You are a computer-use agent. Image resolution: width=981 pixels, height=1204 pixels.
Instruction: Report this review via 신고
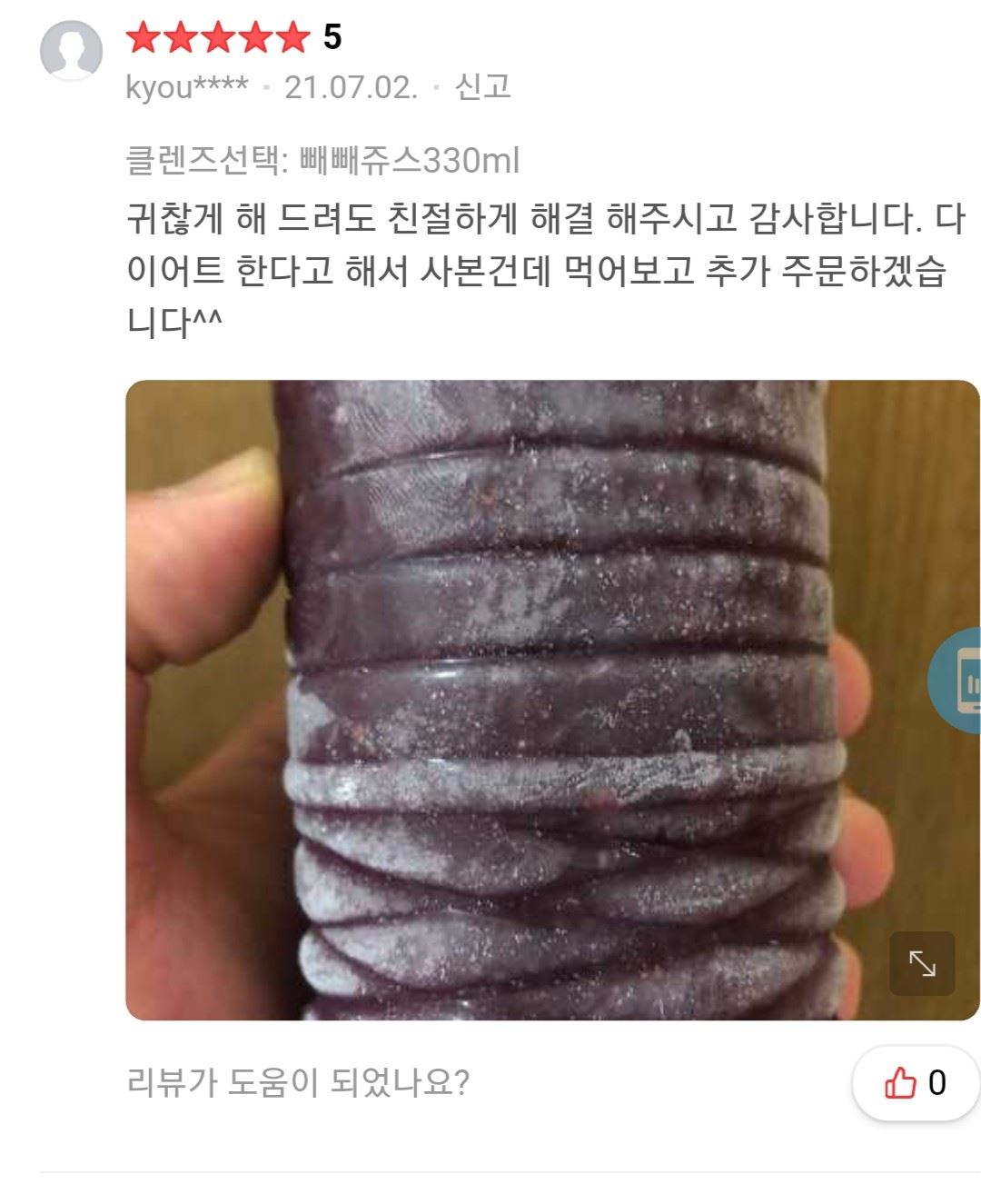[482, 87]
